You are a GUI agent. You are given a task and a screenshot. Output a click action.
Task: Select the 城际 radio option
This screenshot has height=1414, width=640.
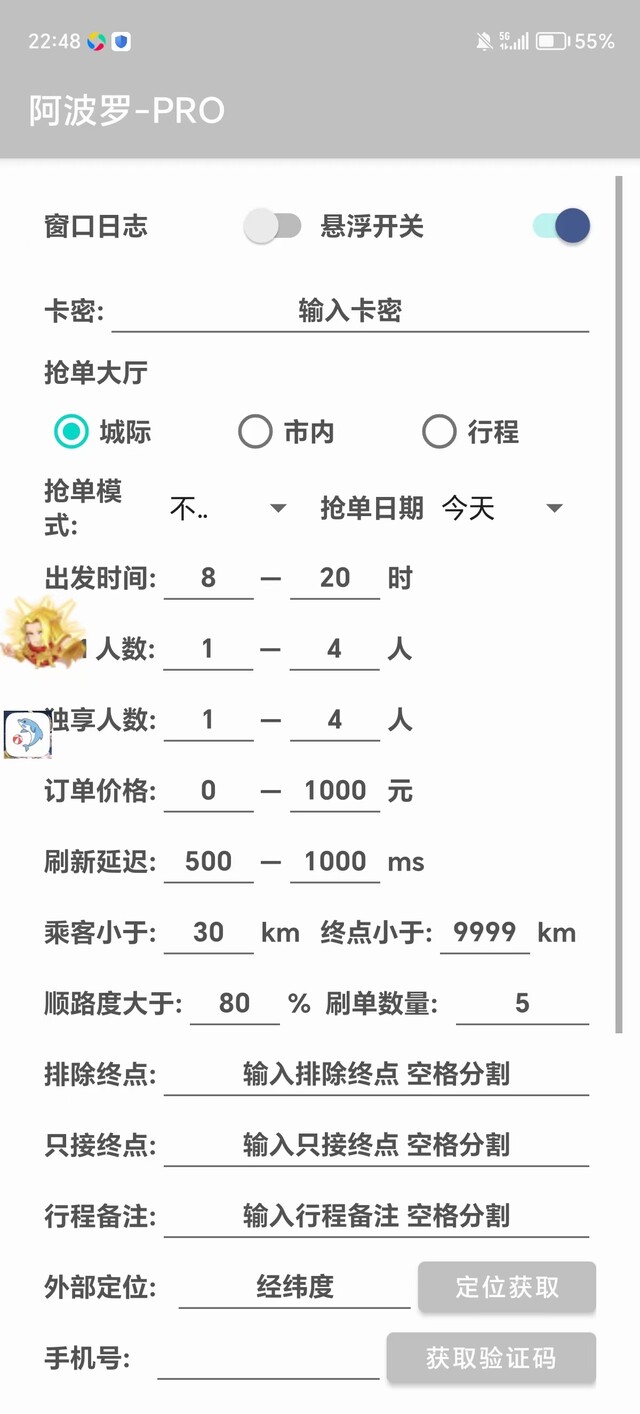[102, 432]
